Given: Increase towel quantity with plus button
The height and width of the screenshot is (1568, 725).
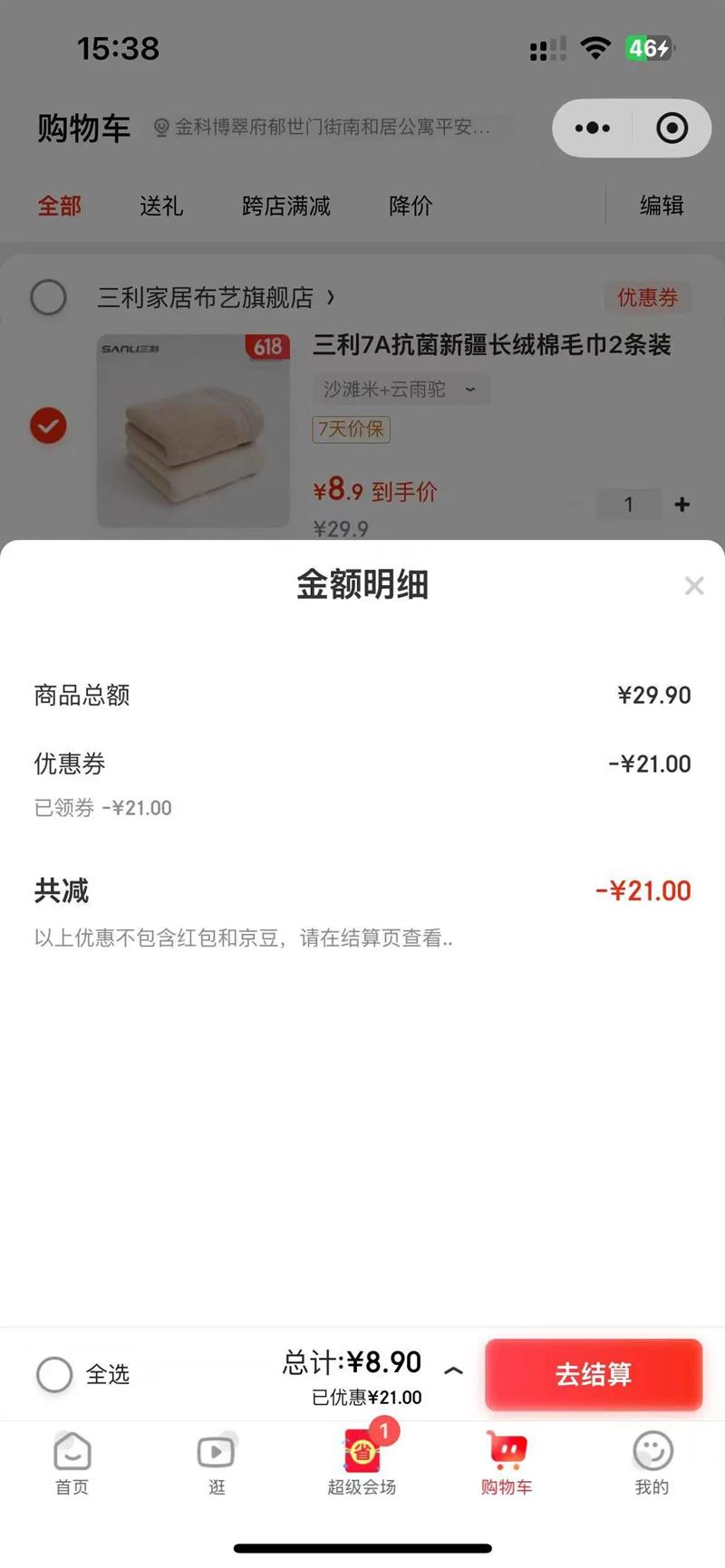Looking at the screenshot, I should [682, 505].
